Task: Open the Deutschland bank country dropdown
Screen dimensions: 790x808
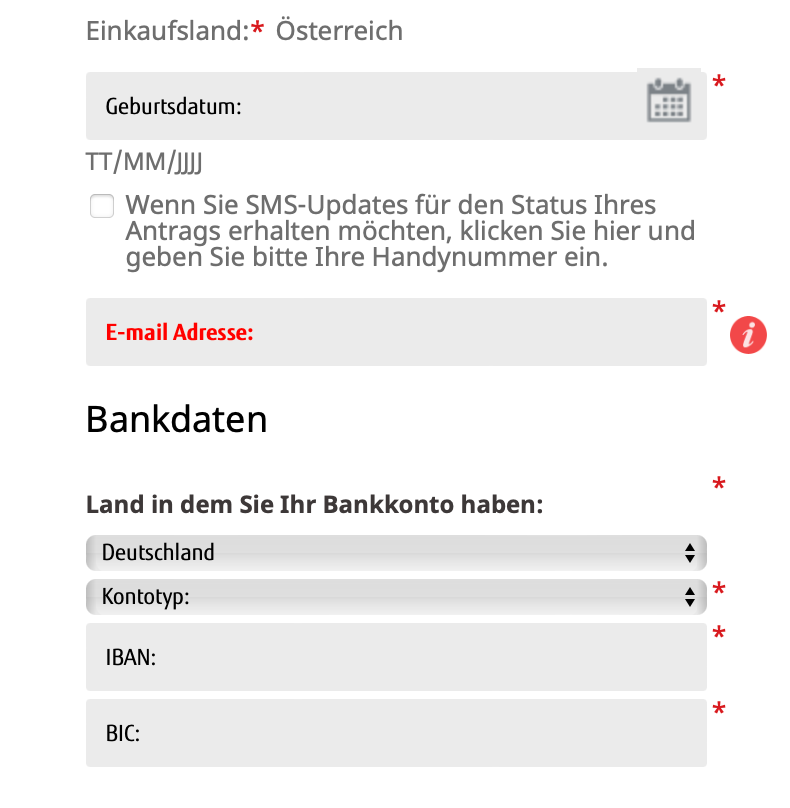Action: click(x=396, y=552)
